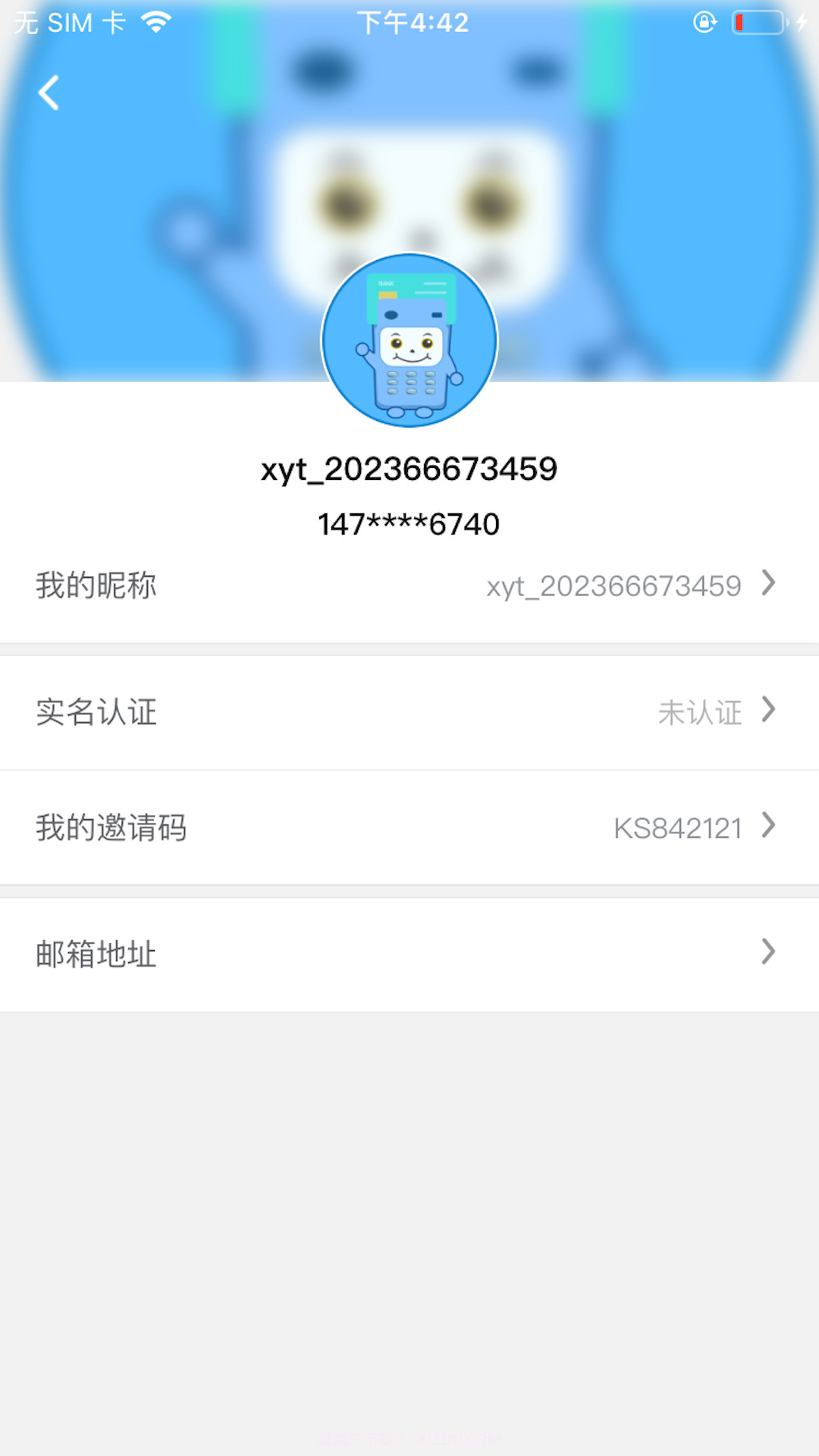Open 实名认证 to verify identity
Screen dimensions: 819x1456
pyautogui.click(x=409, y=711)
